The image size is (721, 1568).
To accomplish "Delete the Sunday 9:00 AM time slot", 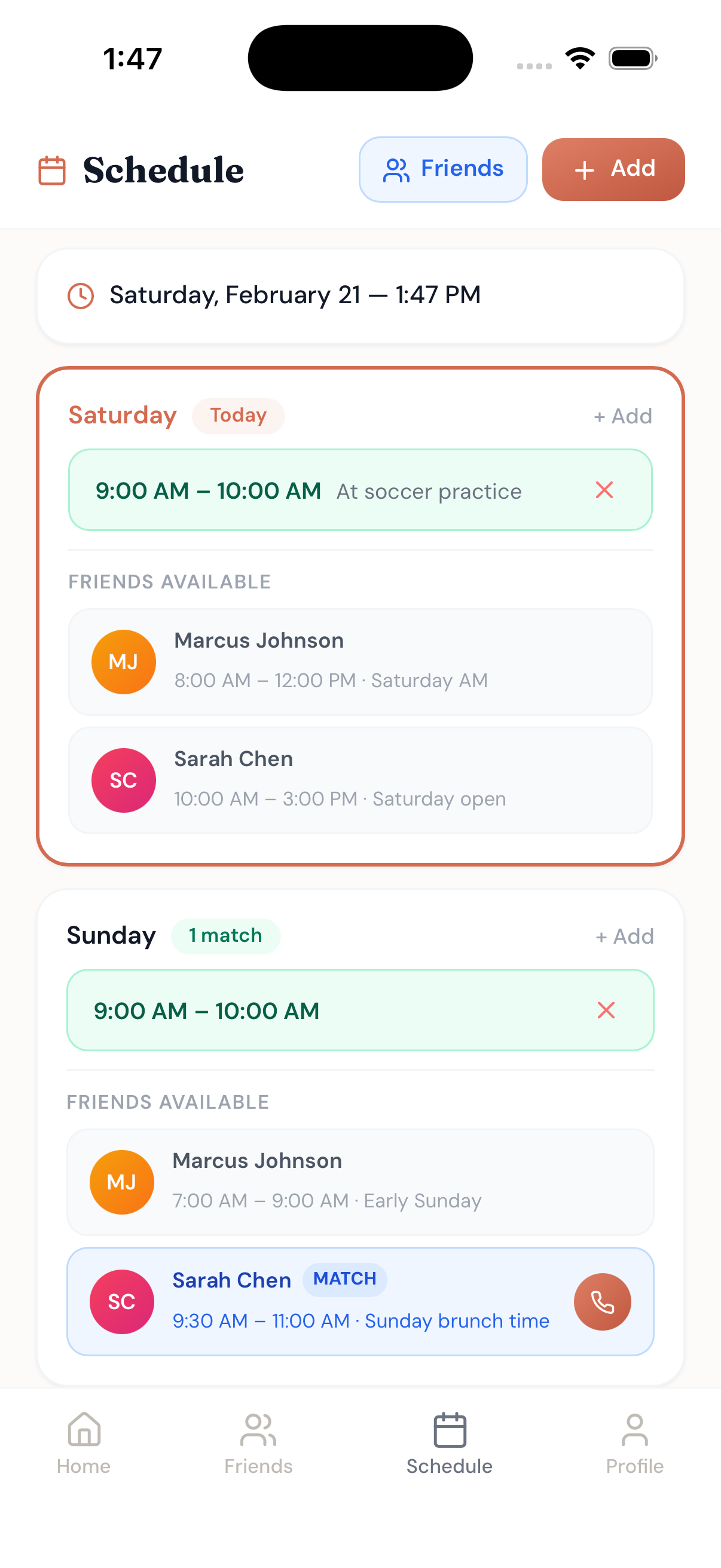I will click(x=606, y=1011).
